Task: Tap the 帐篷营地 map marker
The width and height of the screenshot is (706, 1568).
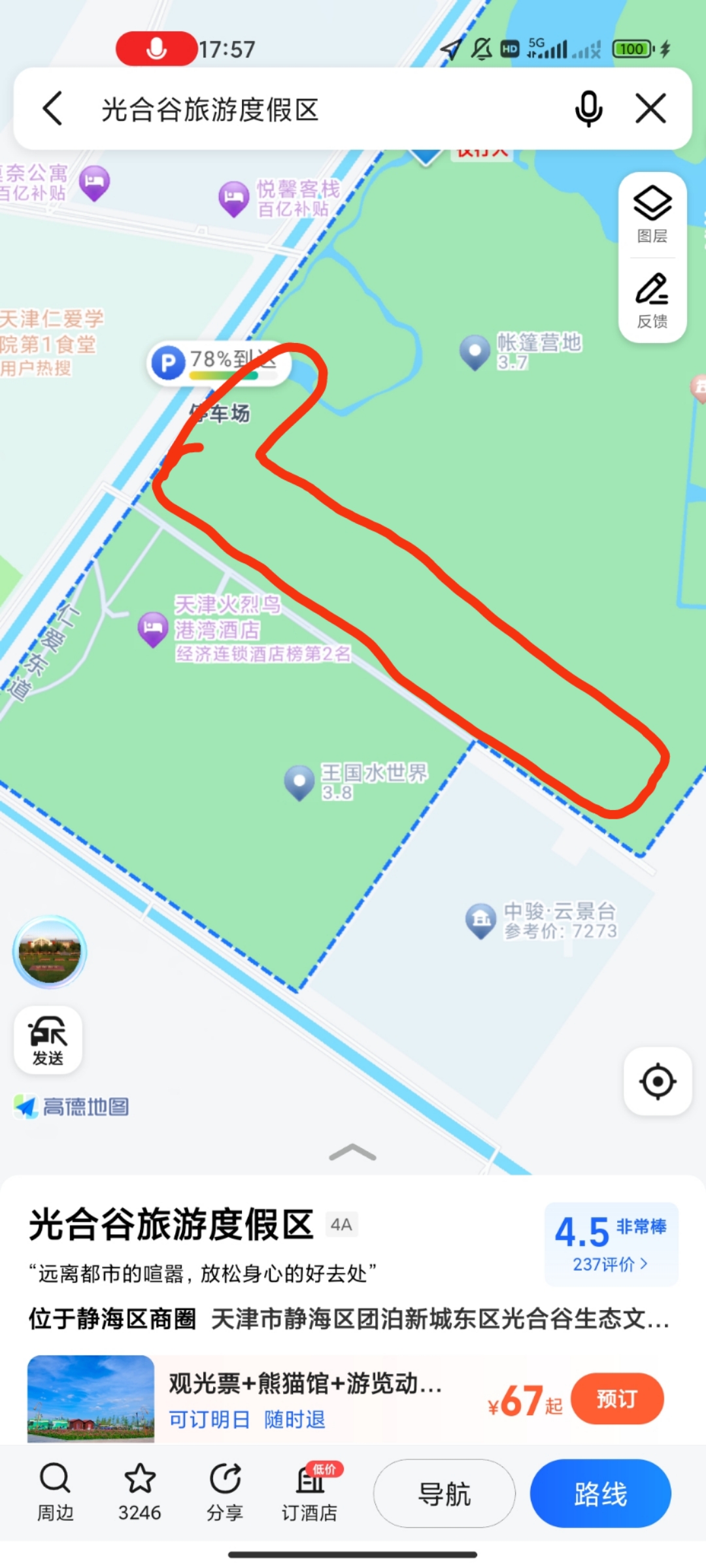Action: (475, 351)
